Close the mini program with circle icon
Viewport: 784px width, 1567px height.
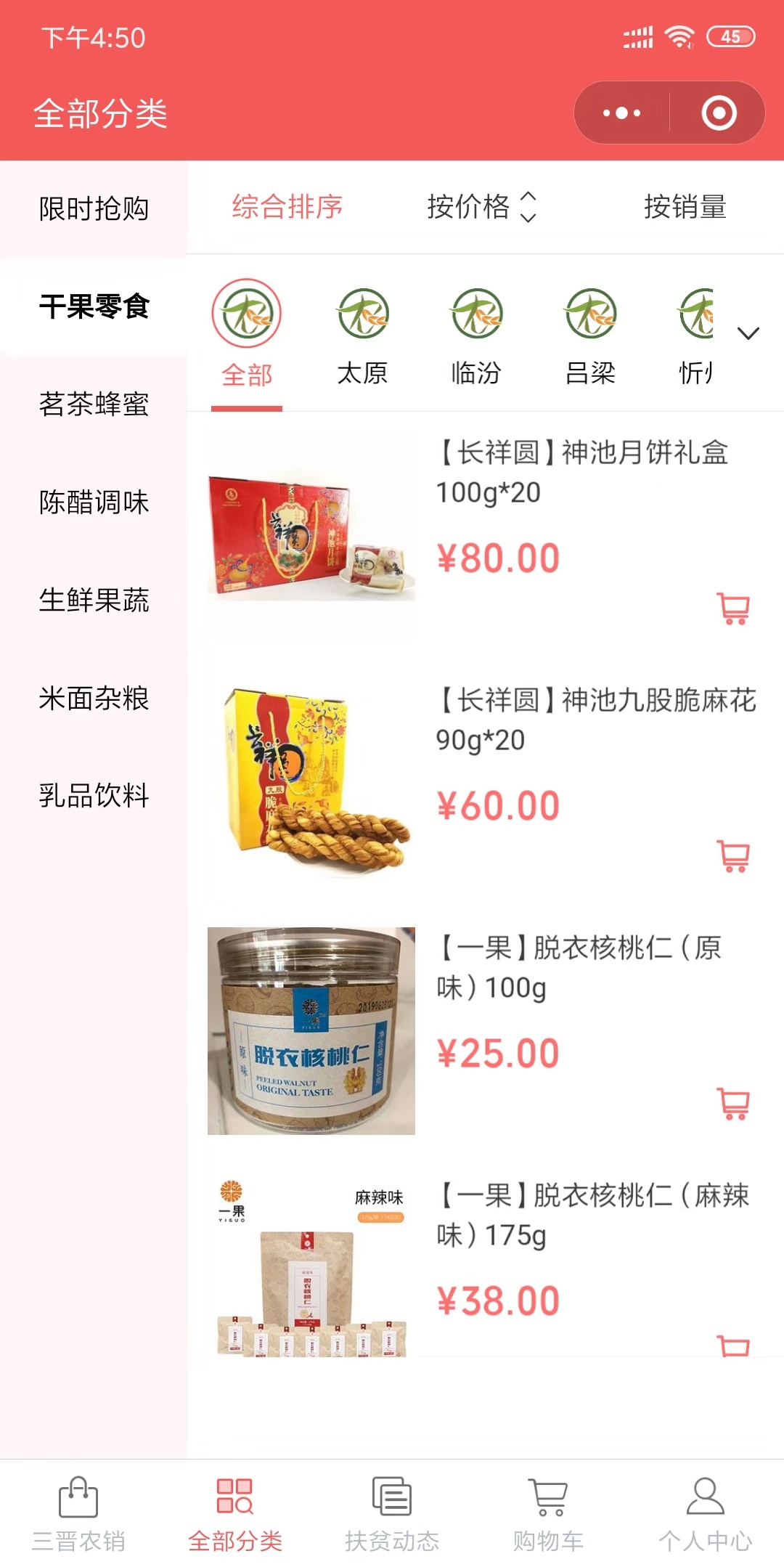pos(719,113)
